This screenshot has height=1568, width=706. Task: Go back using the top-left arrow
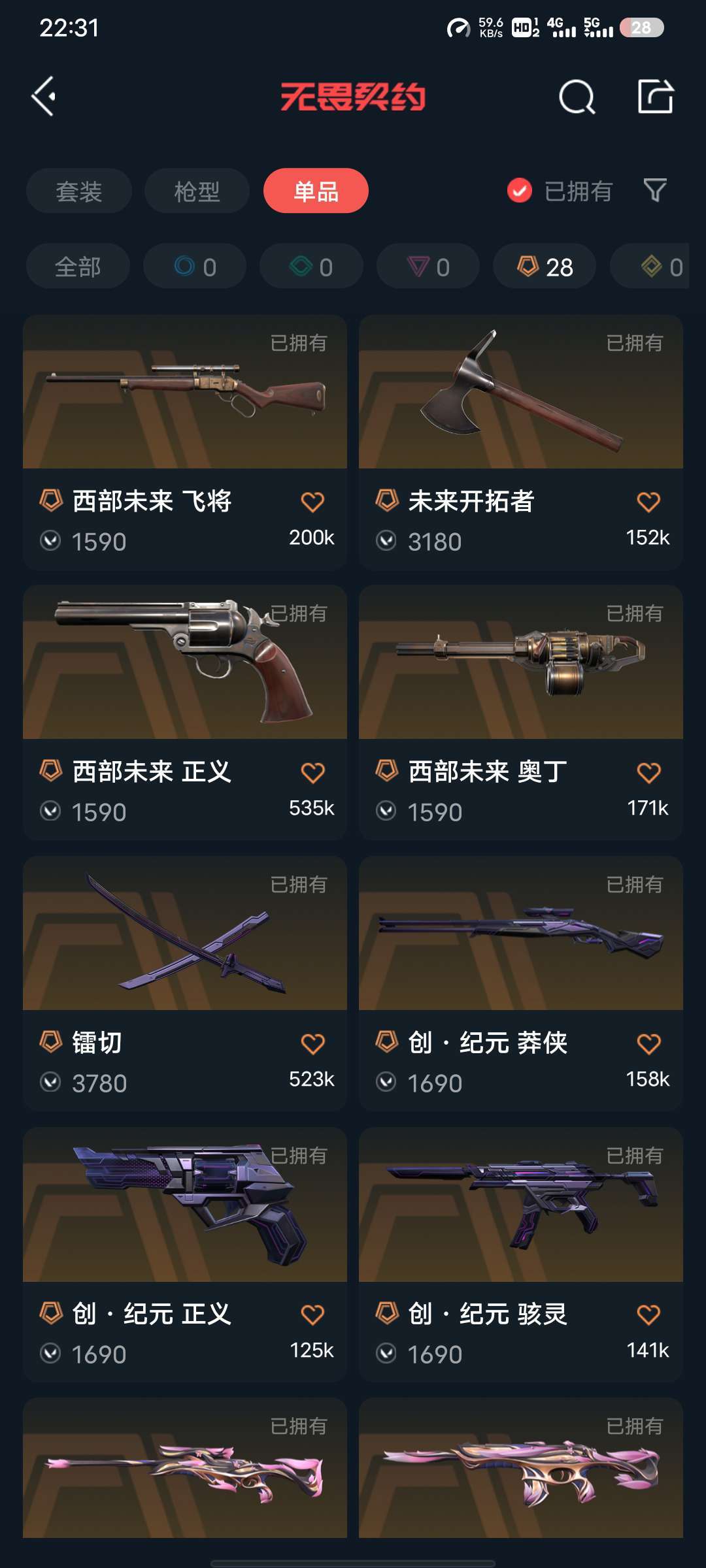(x=44, y=97)
